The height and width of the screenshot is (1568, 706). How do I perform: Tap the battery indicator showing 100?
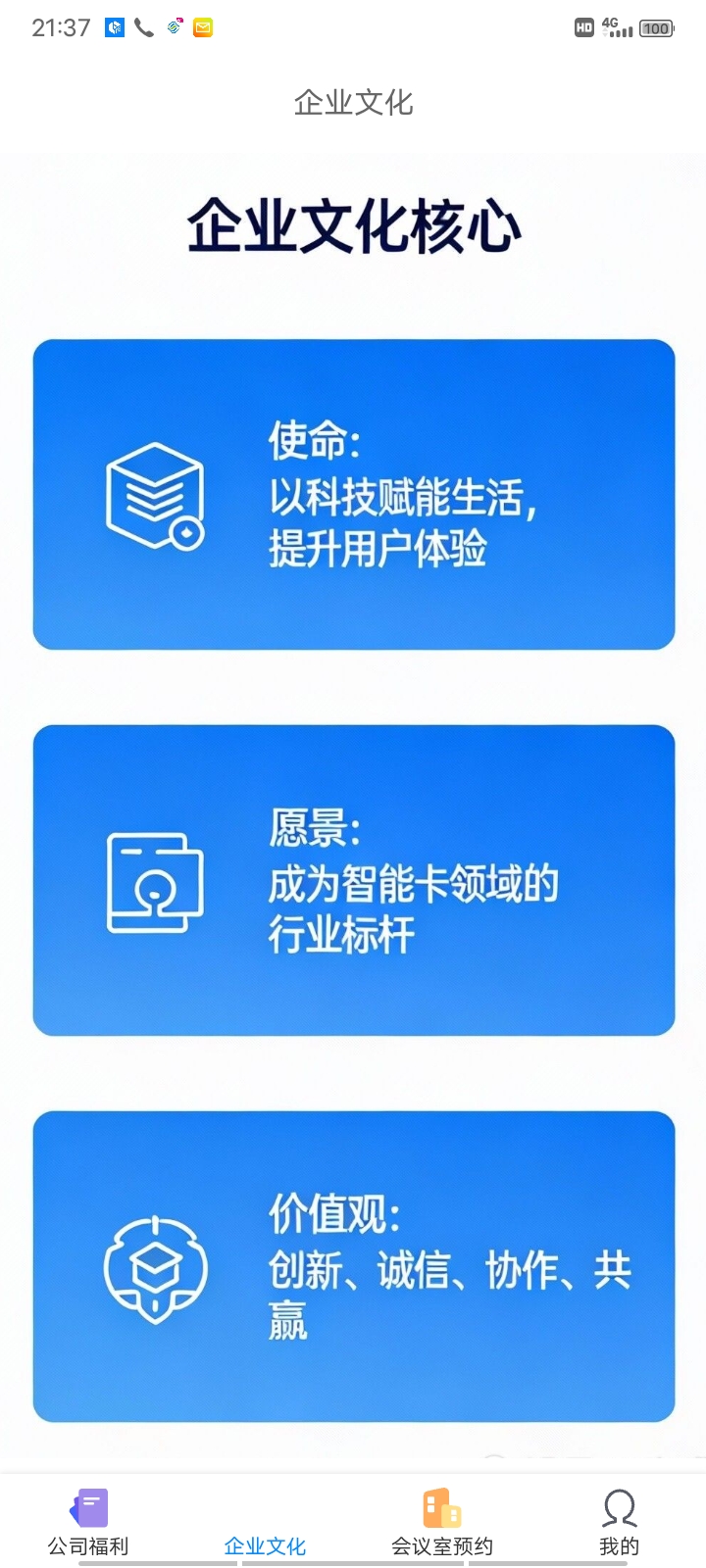pos(655,27)
